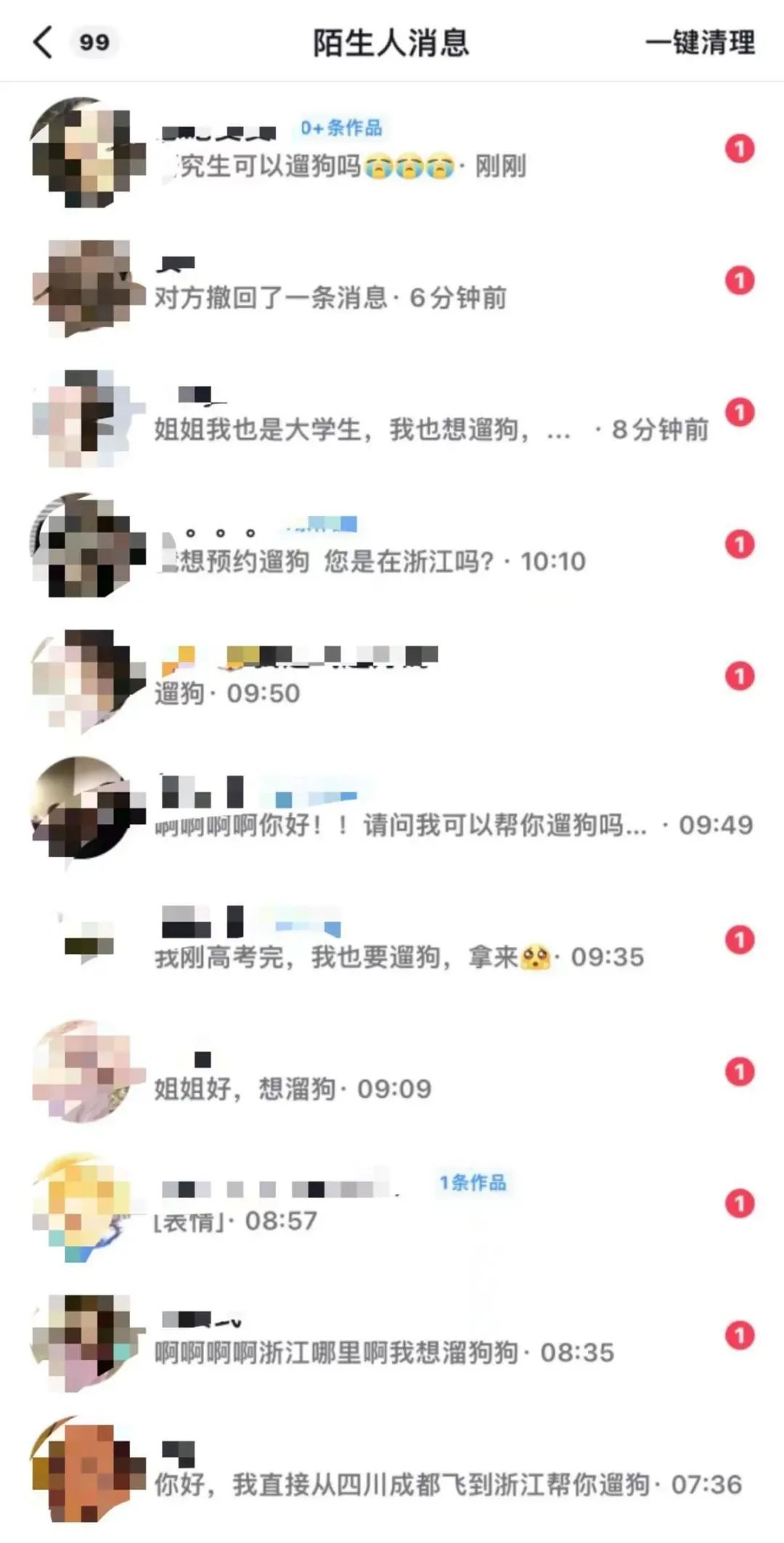Screen dimensions: 784x1543
Task: Open the 0+条作品 link on the first sender
Action: (x=343, y=127)
